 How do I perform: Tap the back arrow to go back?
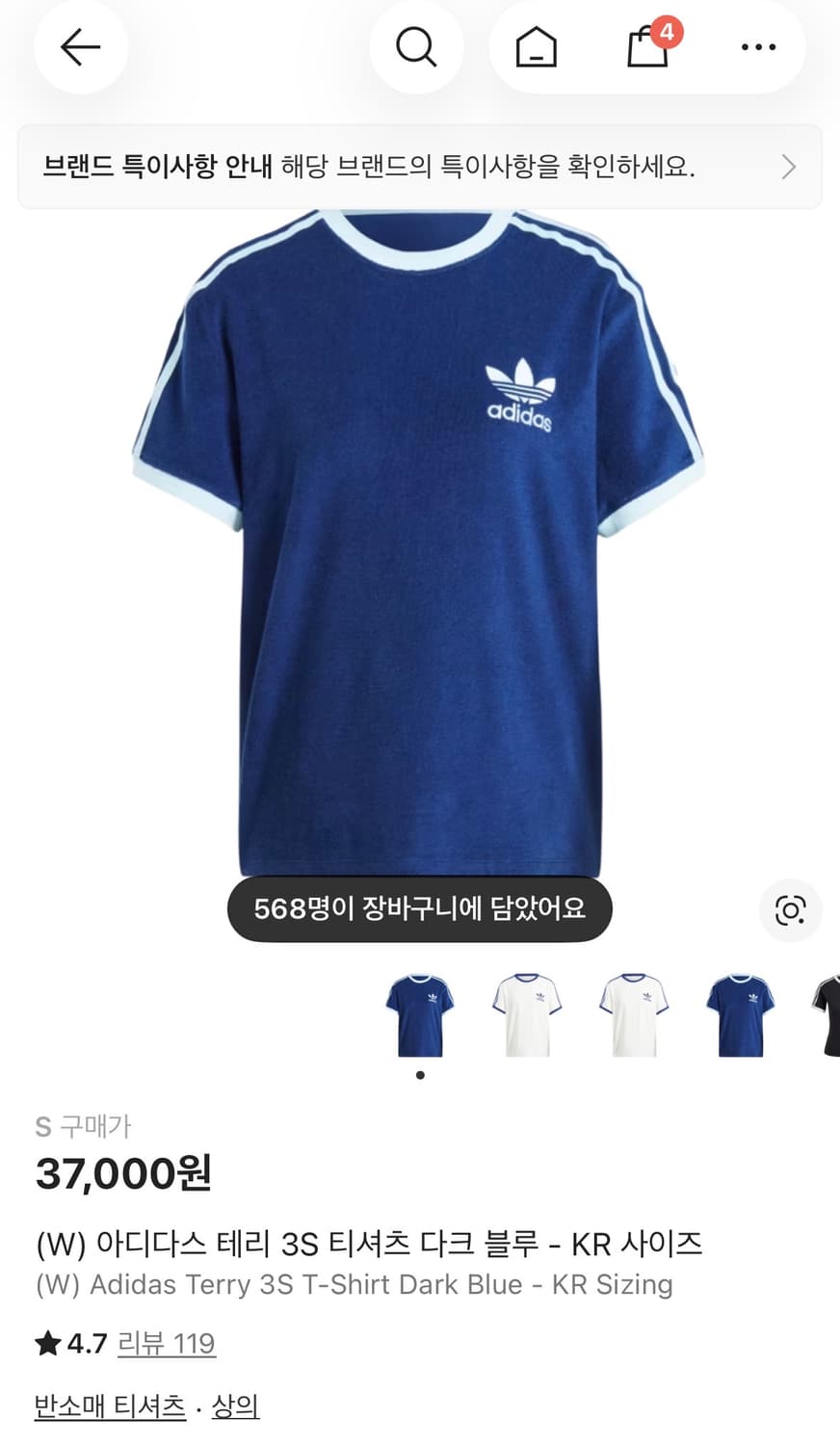[x=81, y=46]
